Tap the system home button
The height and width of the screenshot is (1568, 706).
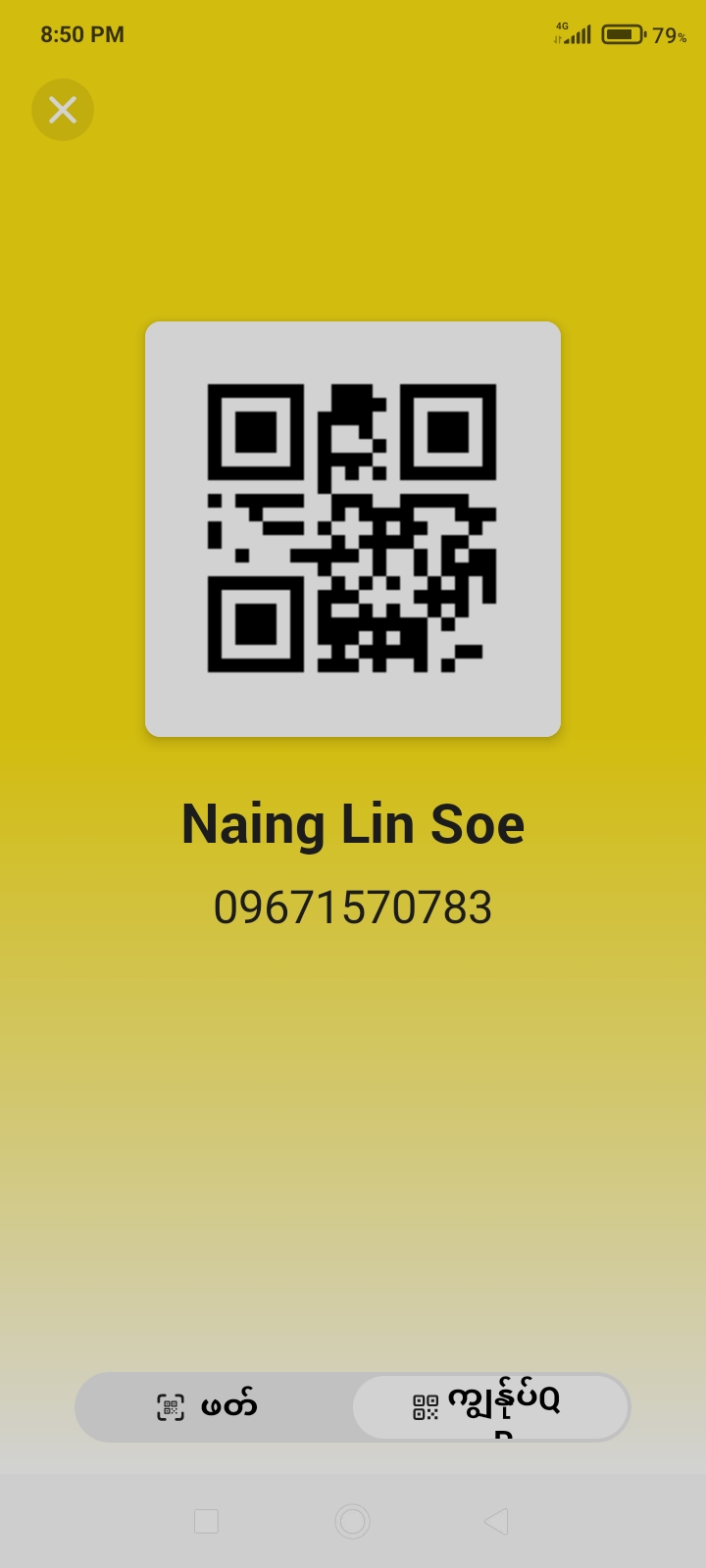point(353,1521)
